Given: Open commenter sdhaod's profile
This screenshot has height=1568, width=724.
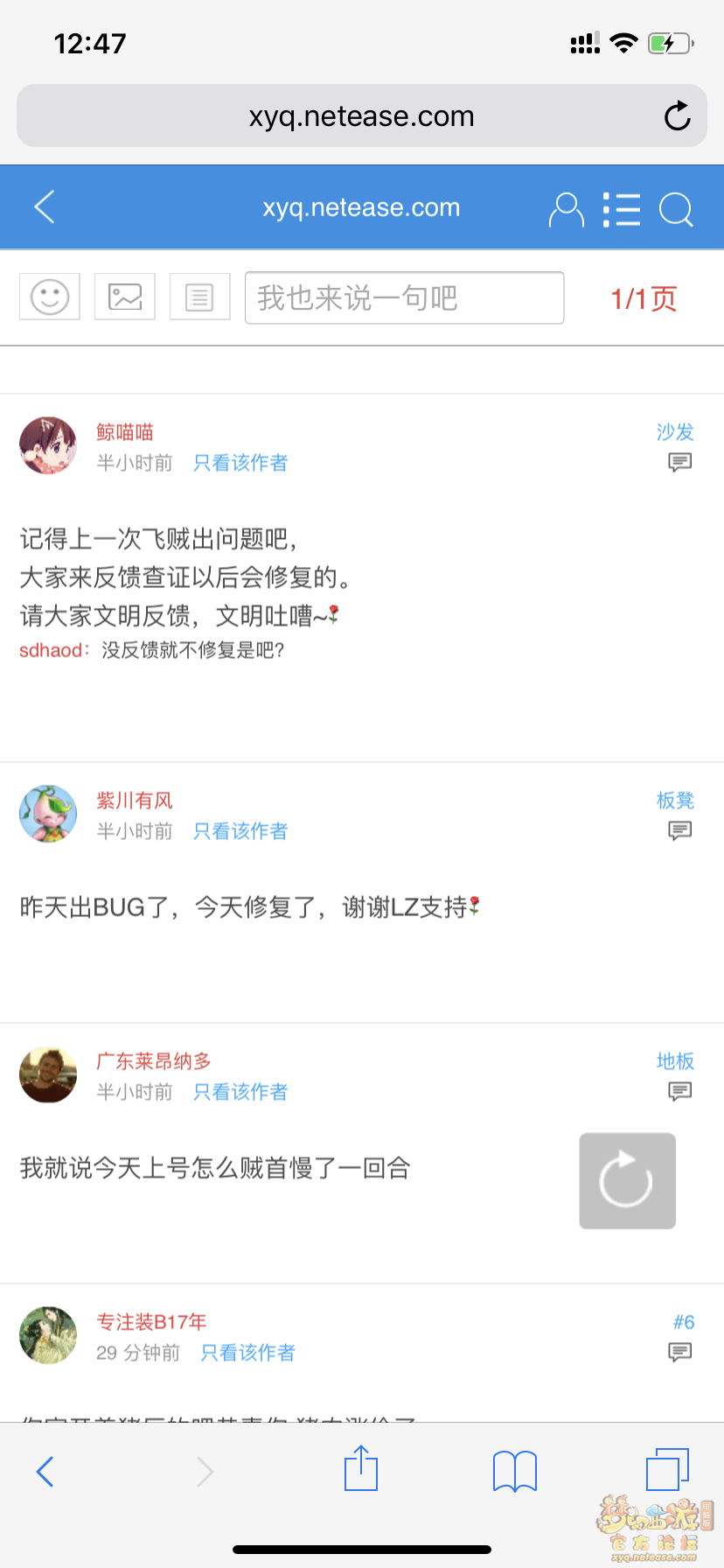Looking at the screenshot, I should coord(51,650).
